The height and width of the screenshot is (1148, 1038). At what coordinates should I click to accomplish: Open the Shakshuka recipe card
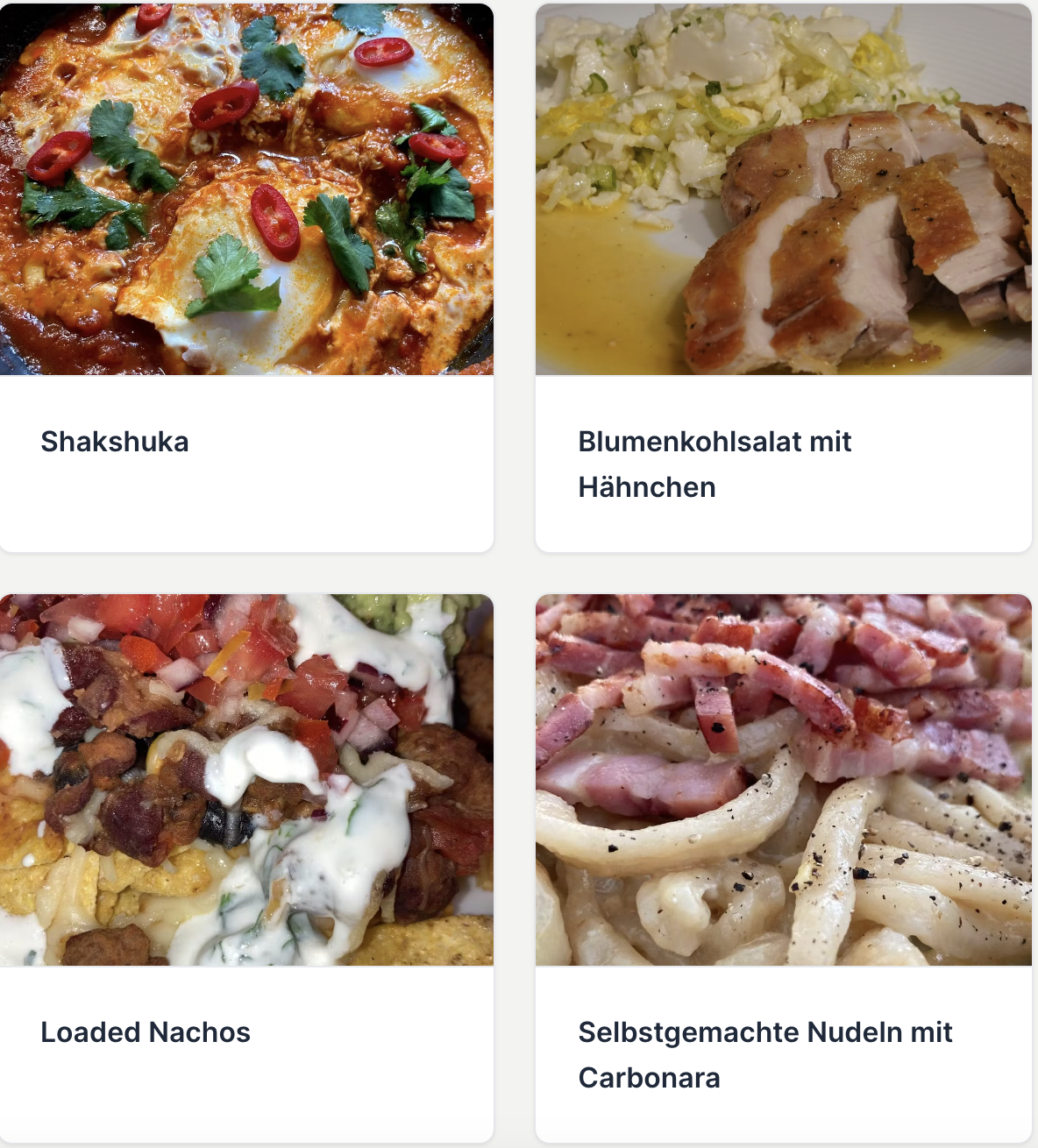[115, 442]
